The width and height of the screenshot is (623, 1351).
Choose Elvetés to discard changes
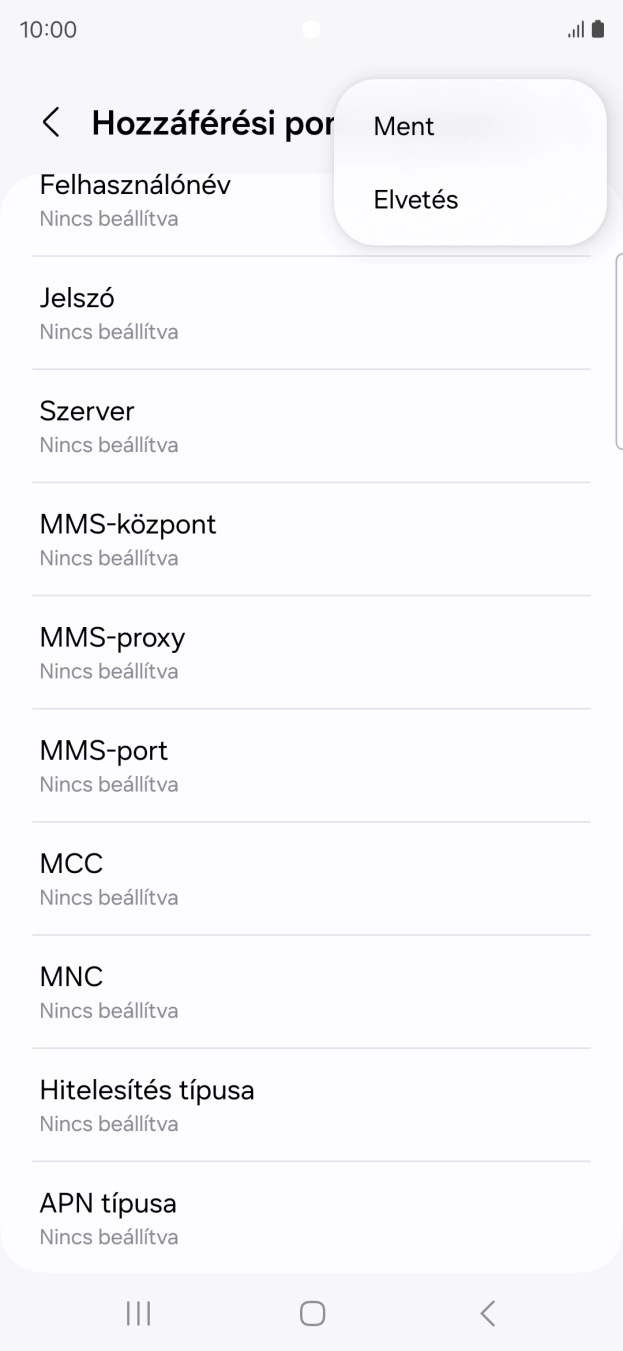(470, 200)
